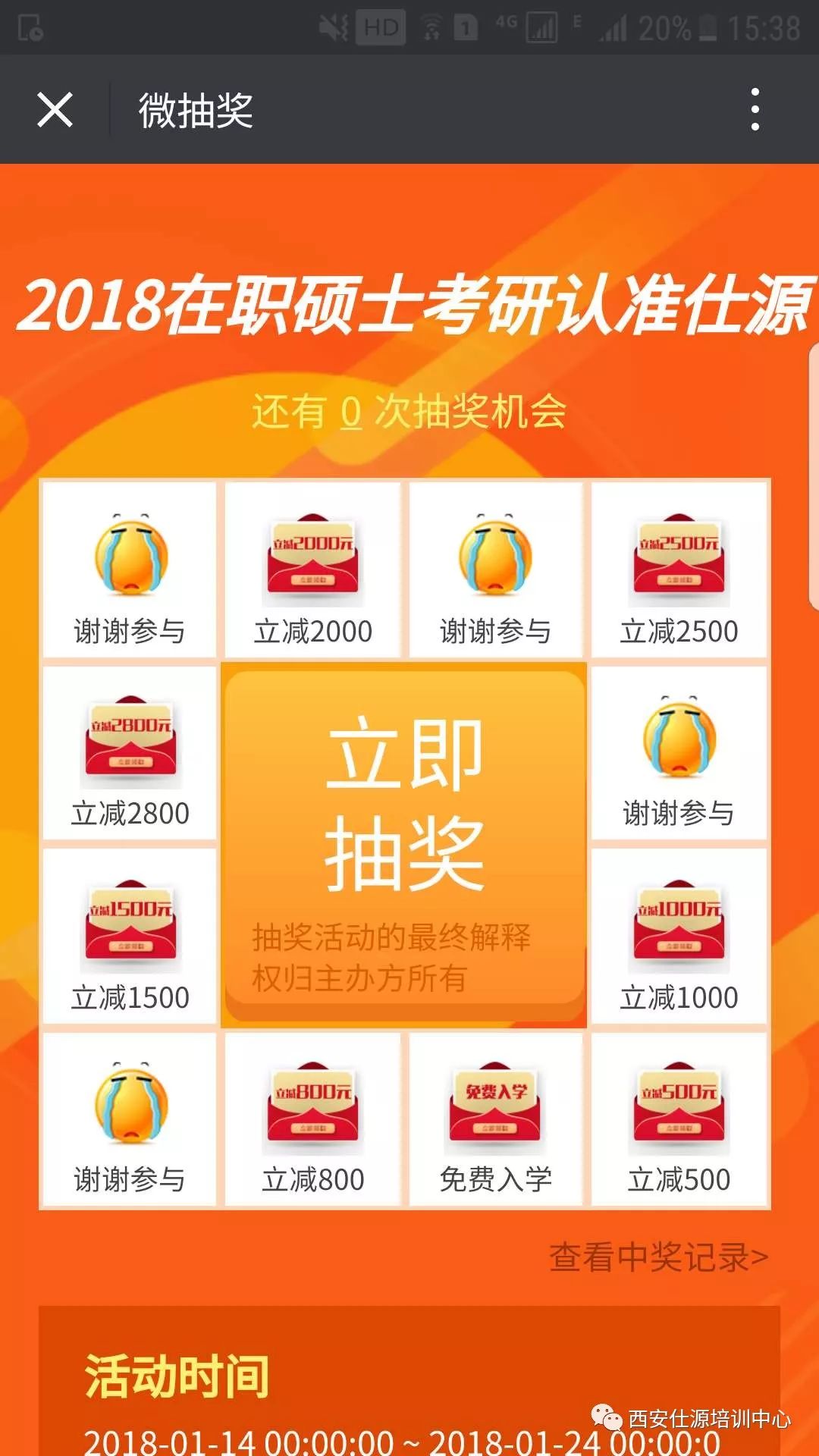
Task: Close the 微抽奖 page
Action: point(55,110)
